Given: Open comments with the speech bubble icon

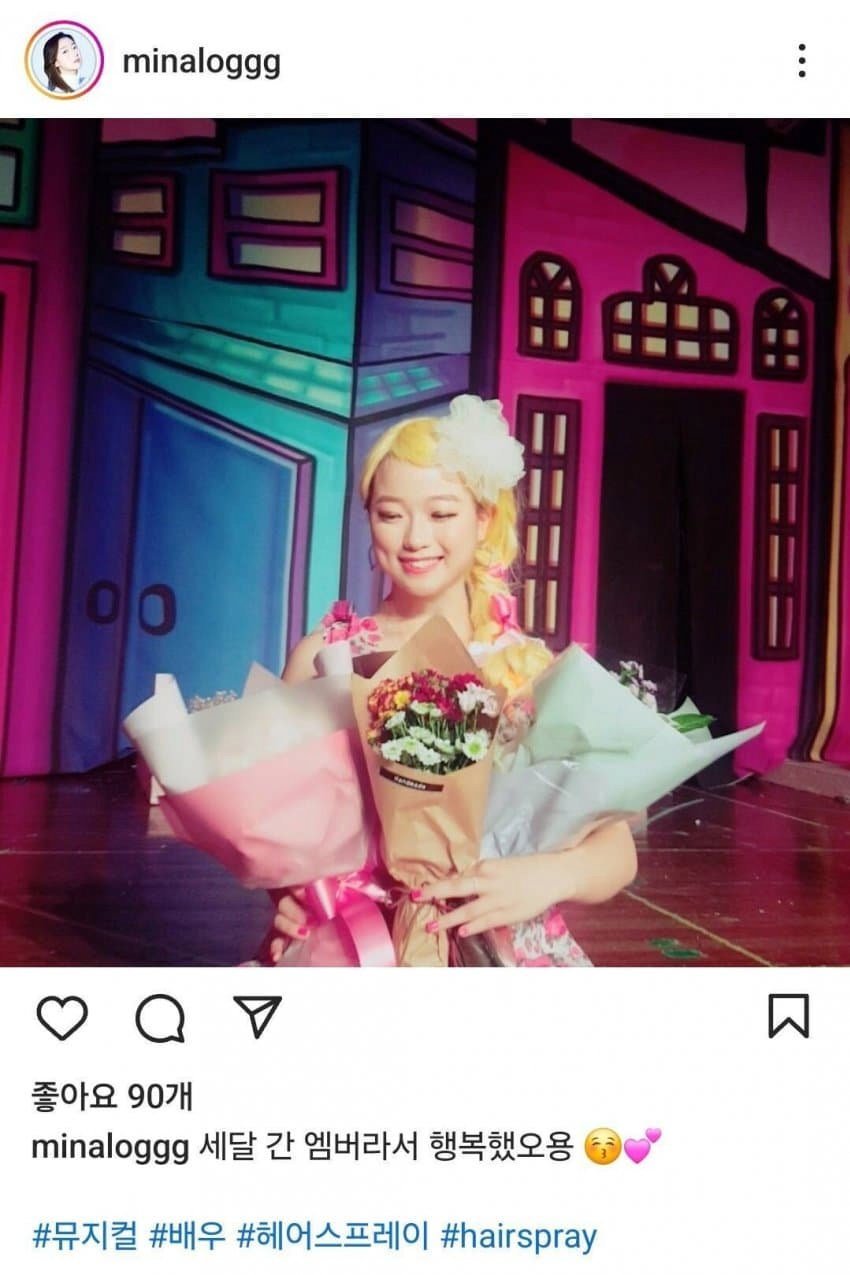Looking at the screenshot, I should pyautogui.click(x=160, y=1019).
